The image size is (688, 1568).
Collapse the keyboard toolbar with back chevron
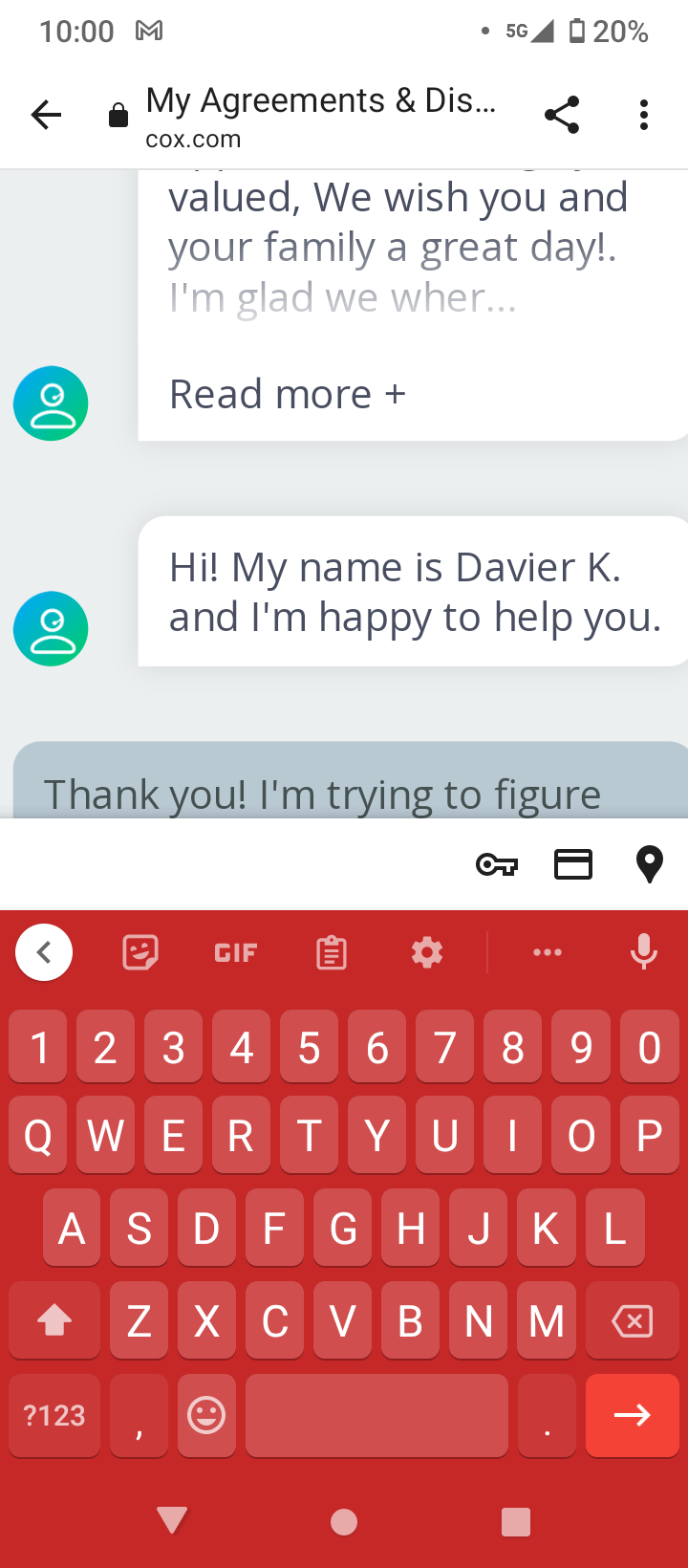[44, 952]
